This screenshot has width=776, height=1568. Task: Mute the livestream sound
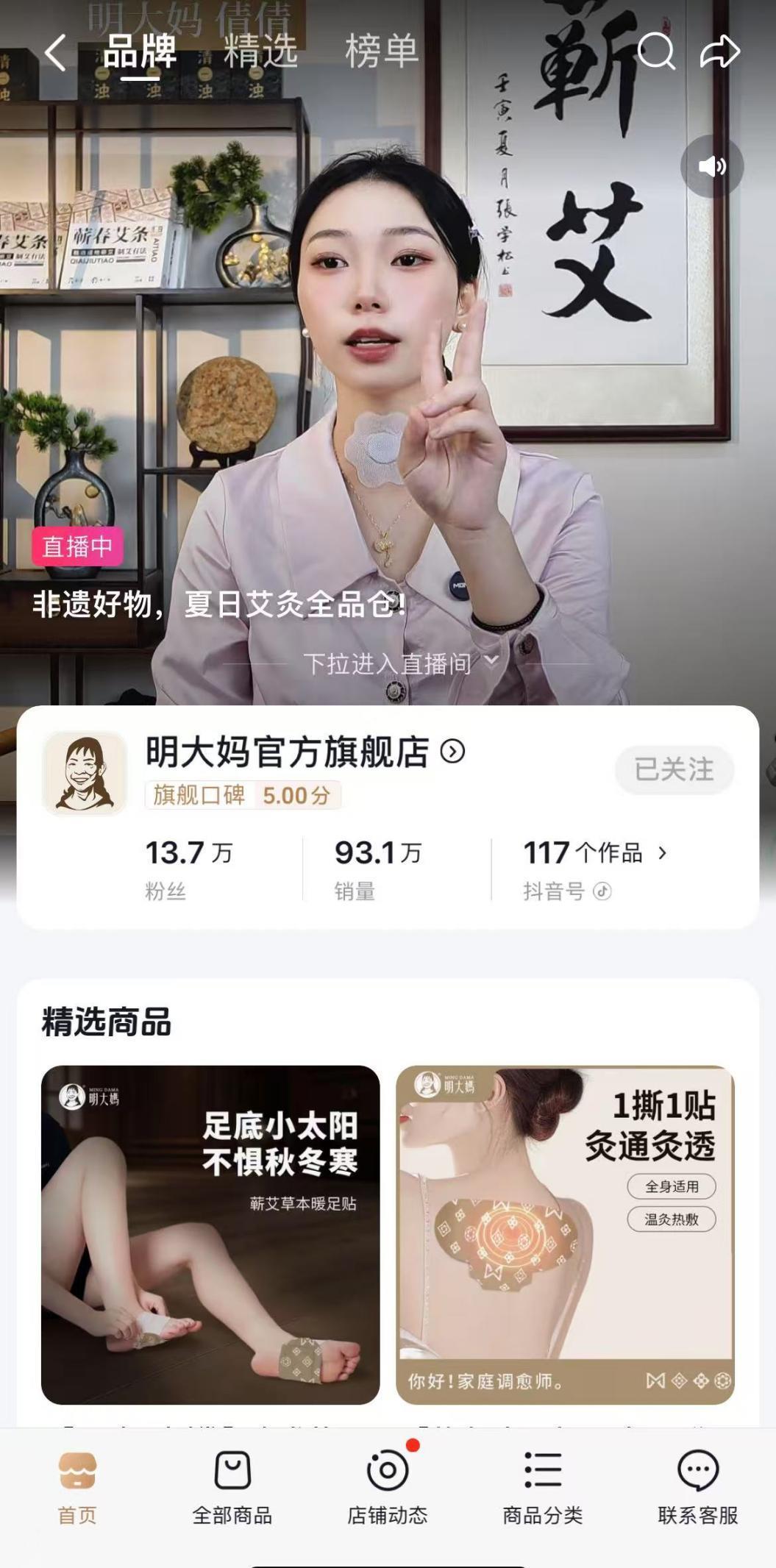click(x=711, y=166)
